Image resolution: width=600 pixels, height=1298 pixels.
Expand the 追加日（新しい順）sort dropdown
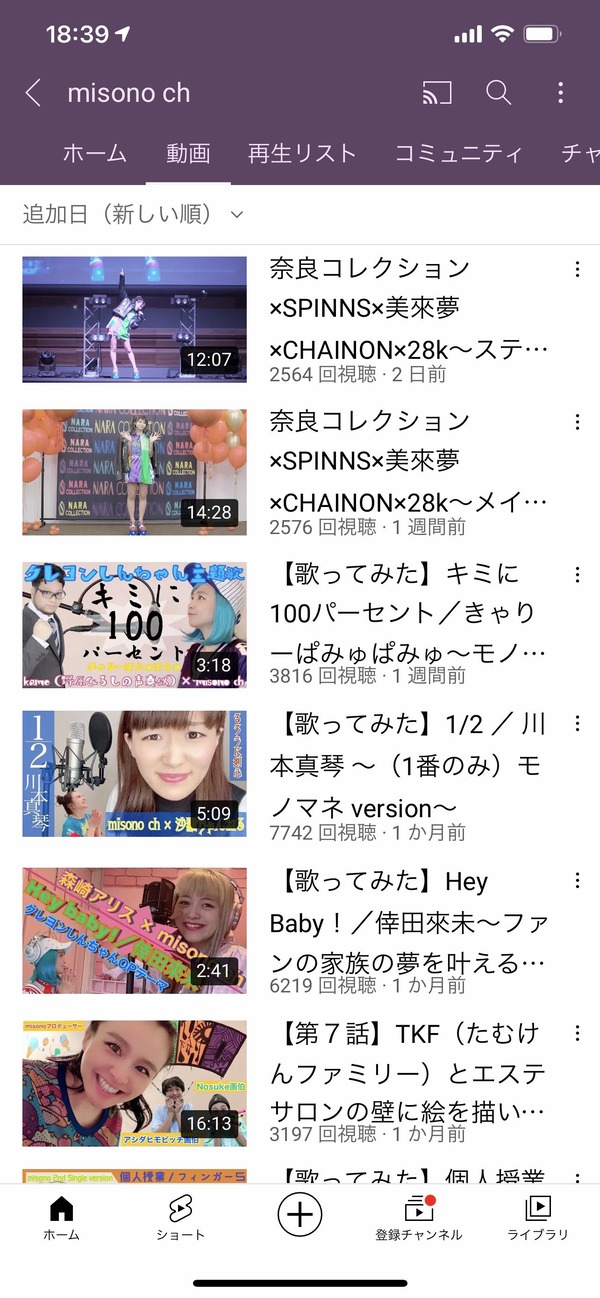(133, 214)
